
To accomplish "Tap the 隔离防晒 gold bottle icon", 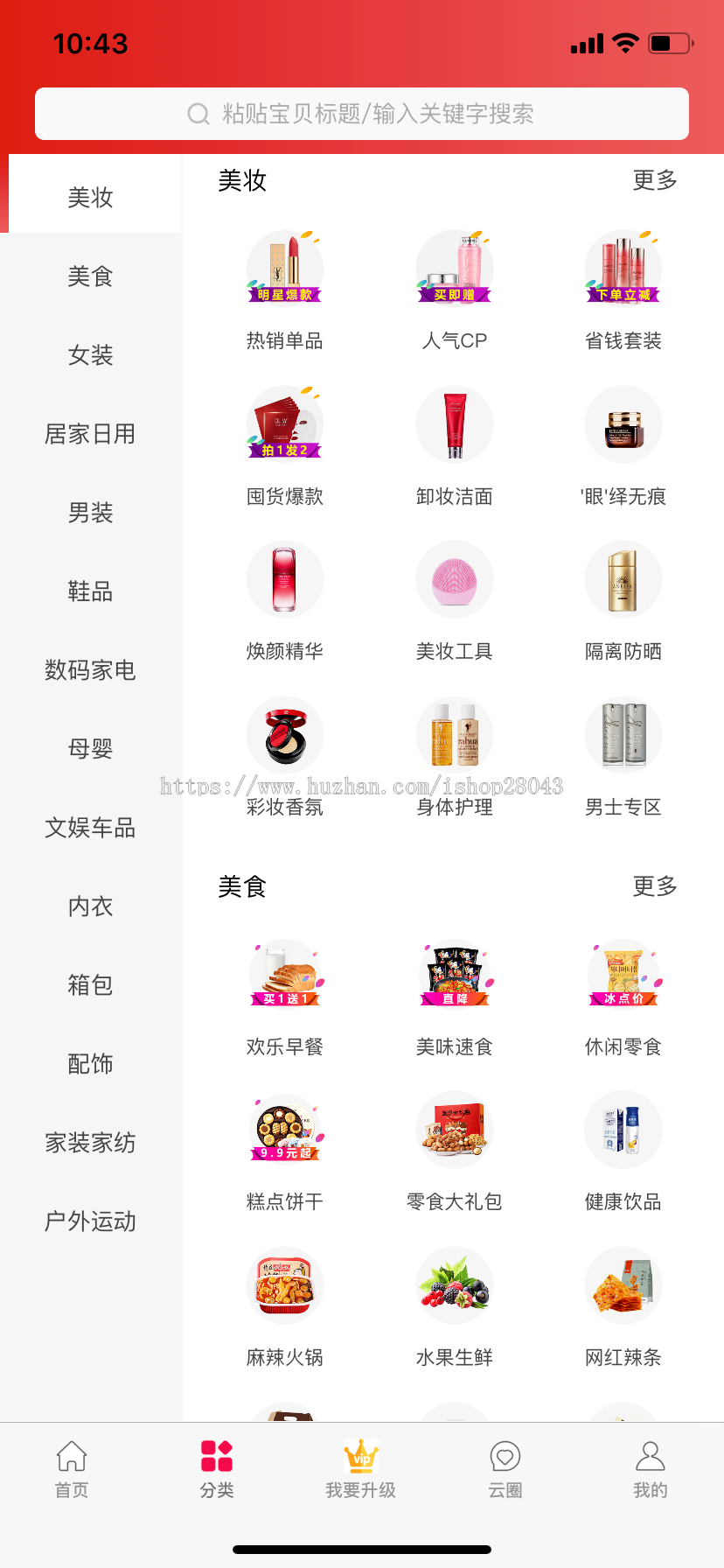I will 623,579.
